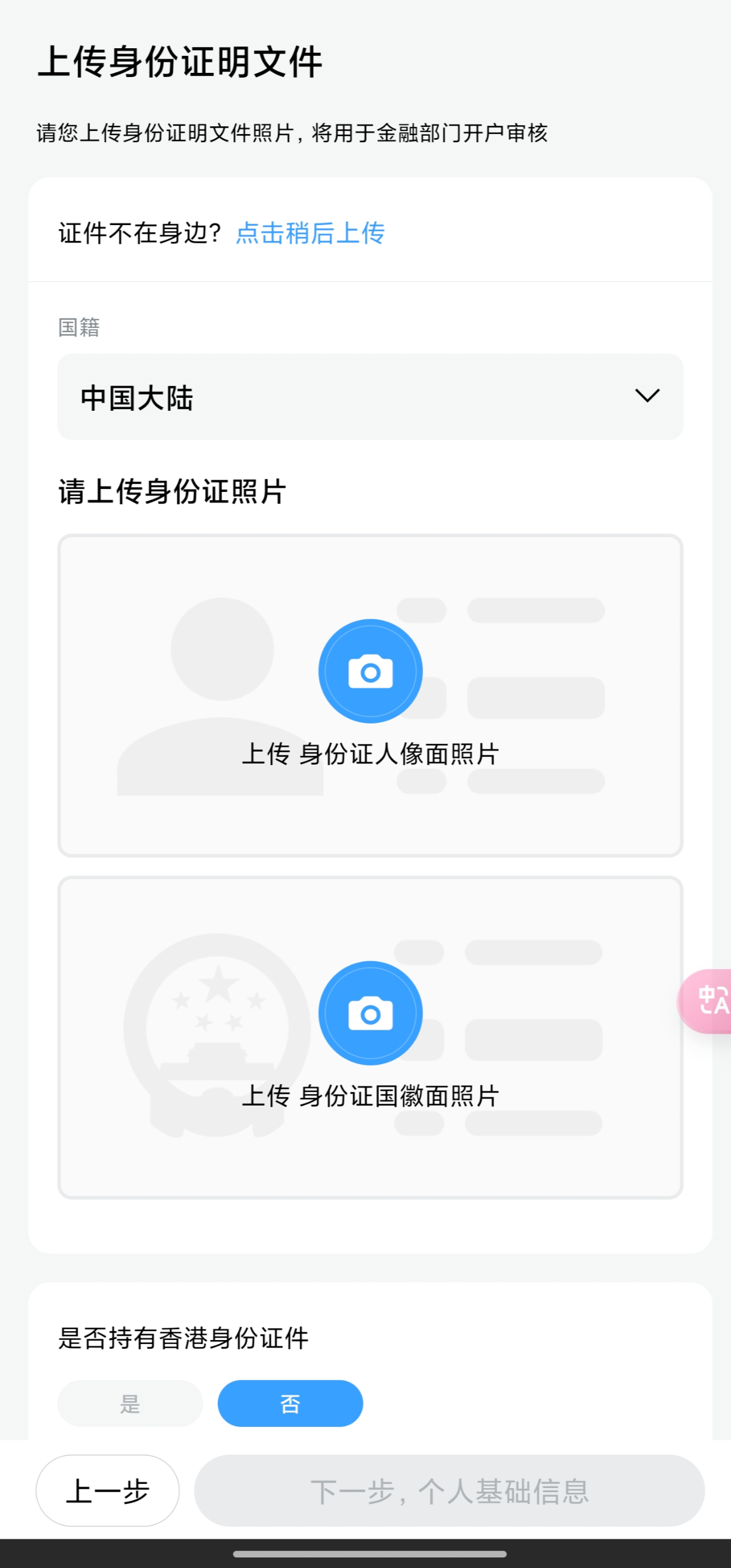Viewport: 731px width, 1568px height.
Task: Select 是 for 持有香港身份证件
Action: click(x=130, y=1403)
